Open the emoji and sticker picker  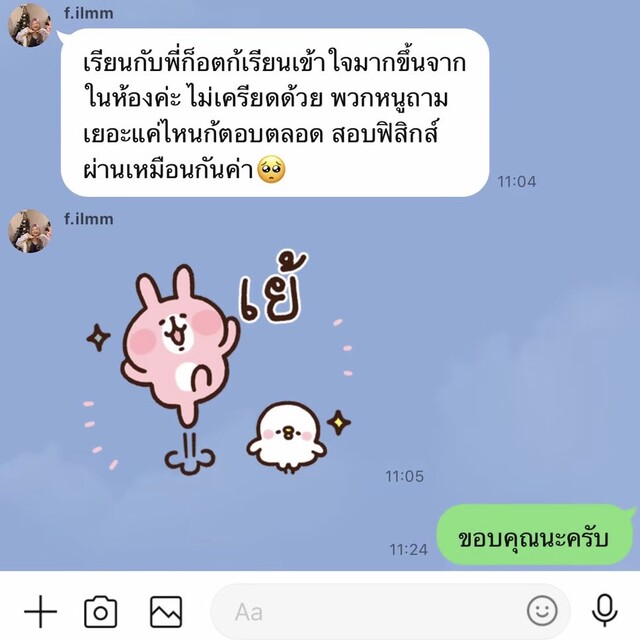pos(542,610)
